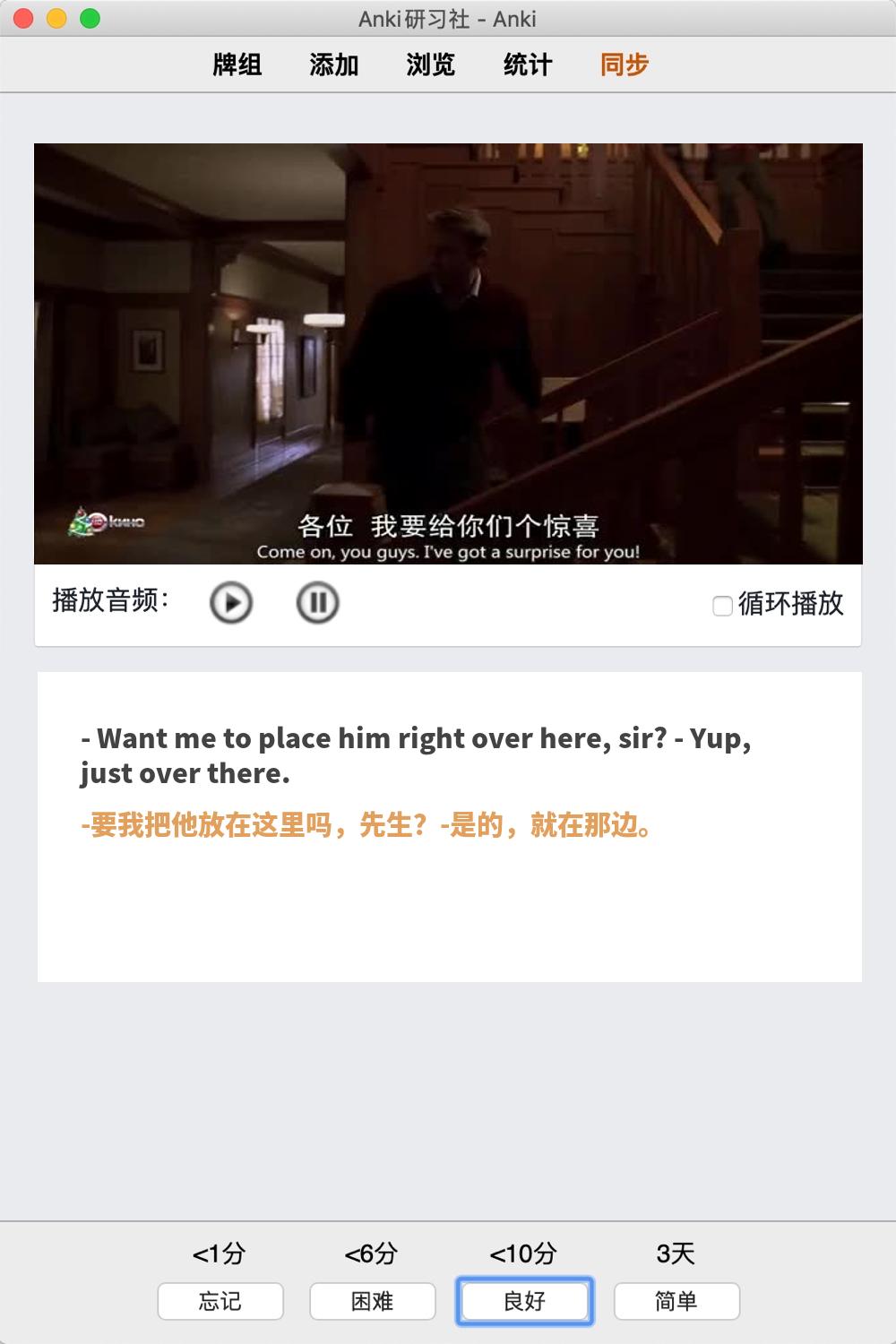Pause the card audio
This screenshot has height=1344, width=896.
tap(317, 602)
